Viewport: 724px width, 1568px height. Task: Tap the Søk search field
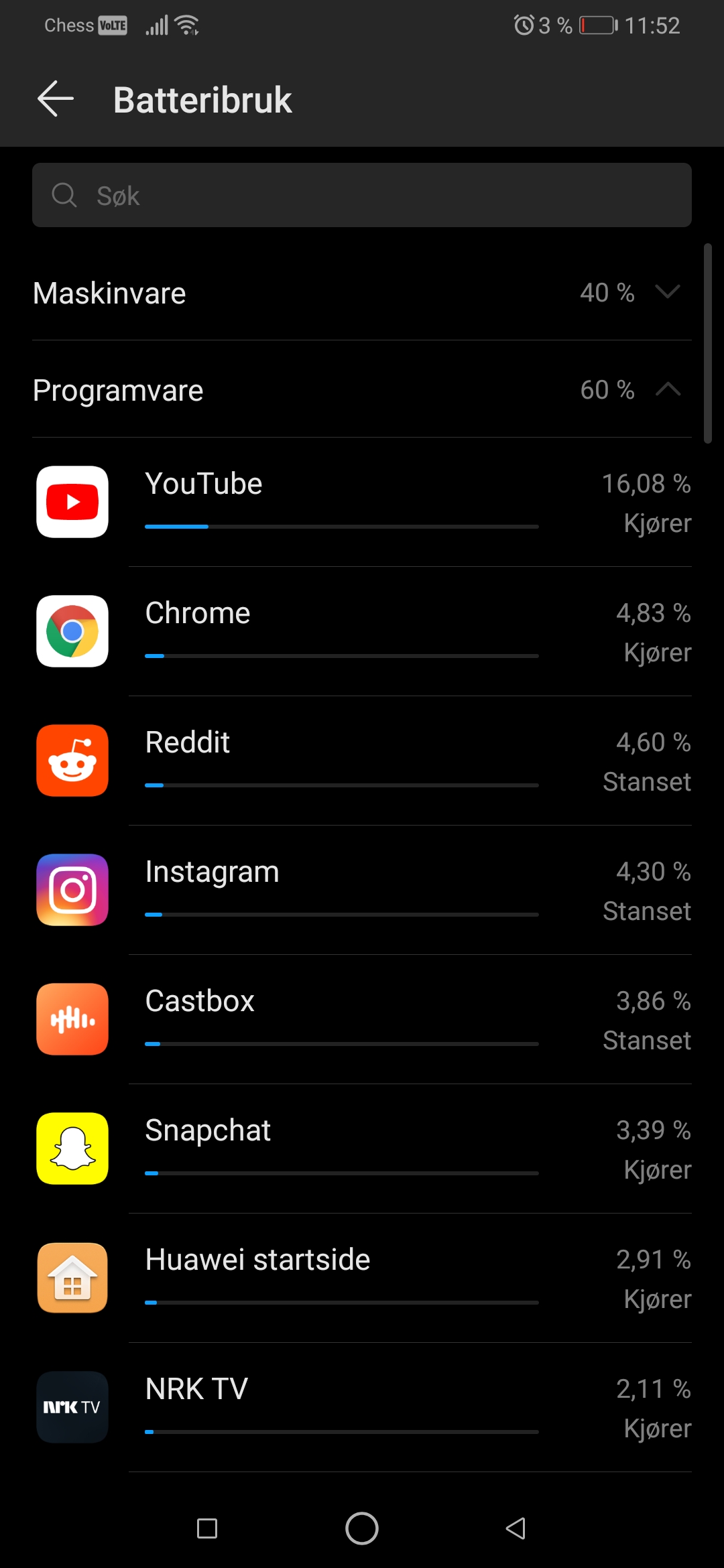point(362,195)
